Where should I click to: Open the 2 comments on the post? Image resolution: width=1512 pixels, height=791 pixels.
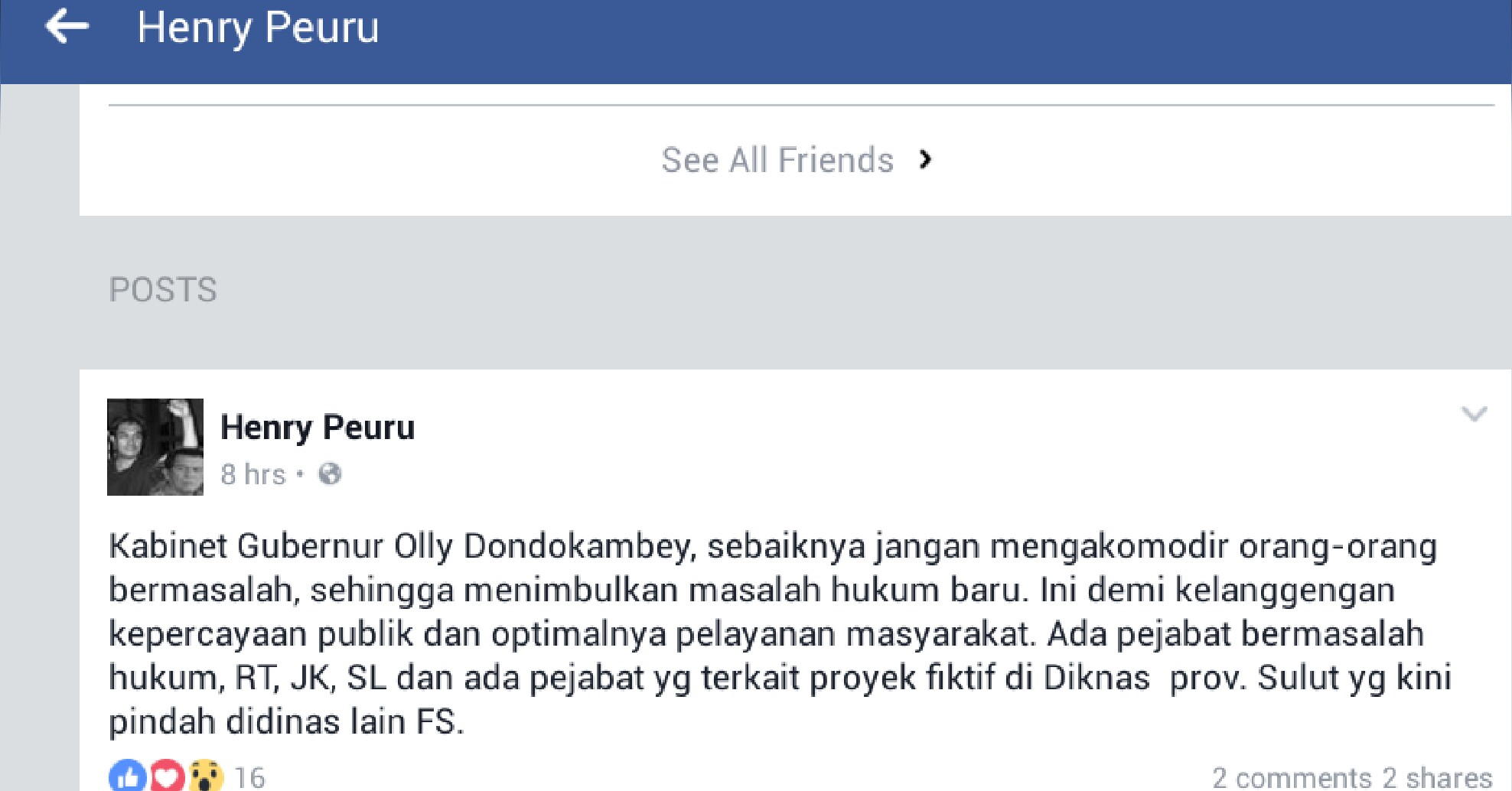(1291, 778)
